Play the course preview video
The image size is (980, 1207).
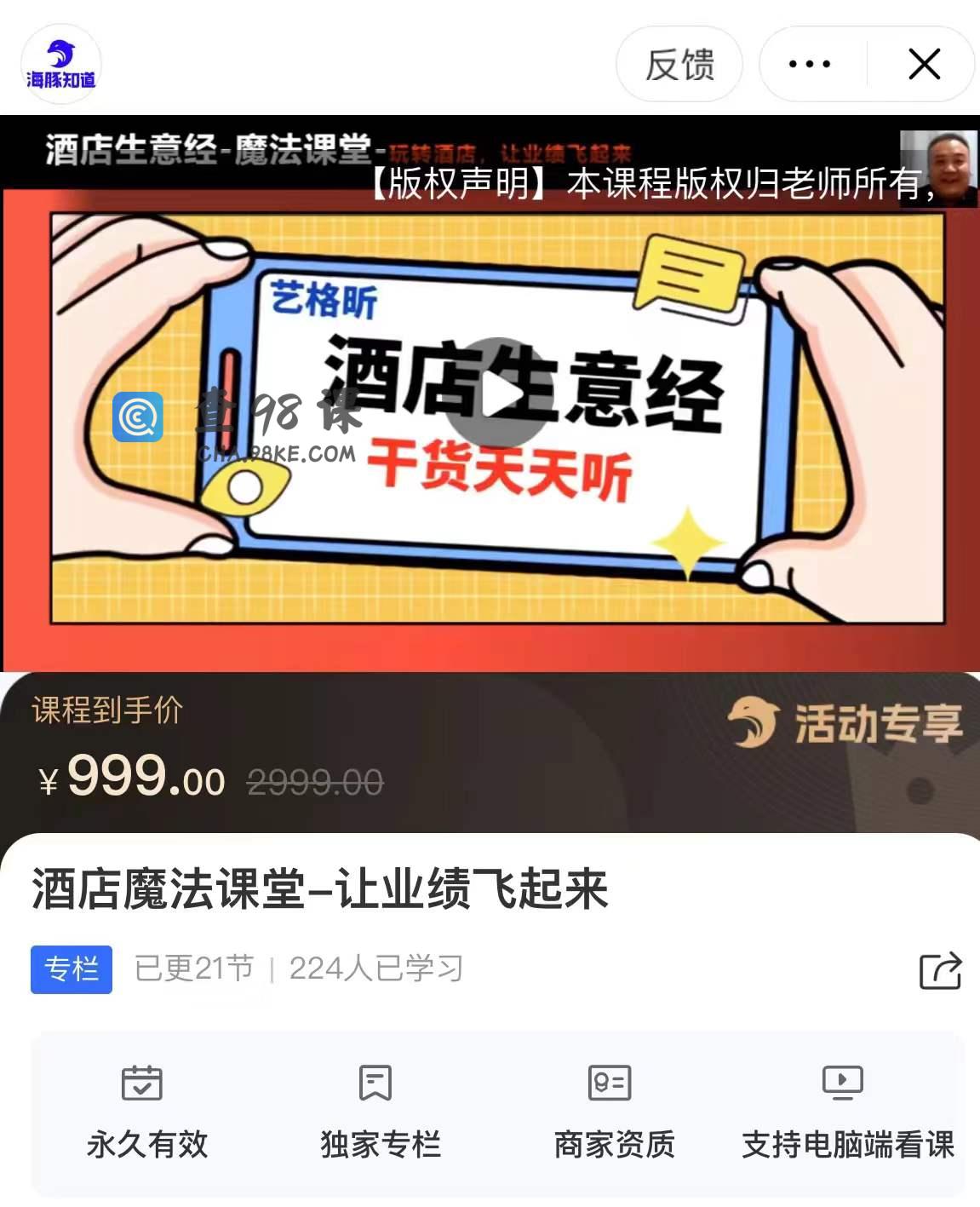499,394
